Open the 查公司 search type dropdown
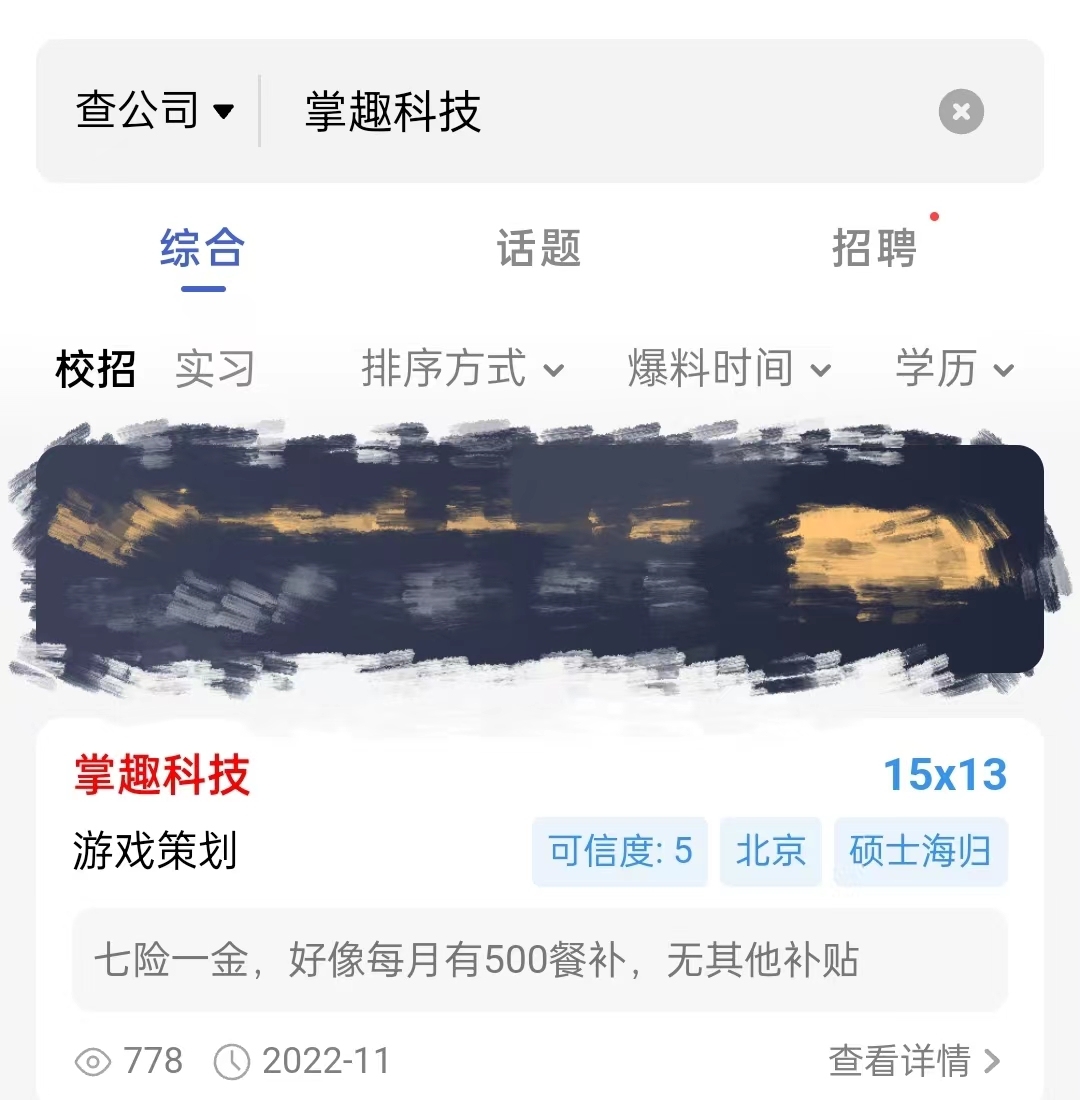 point(155,111)
